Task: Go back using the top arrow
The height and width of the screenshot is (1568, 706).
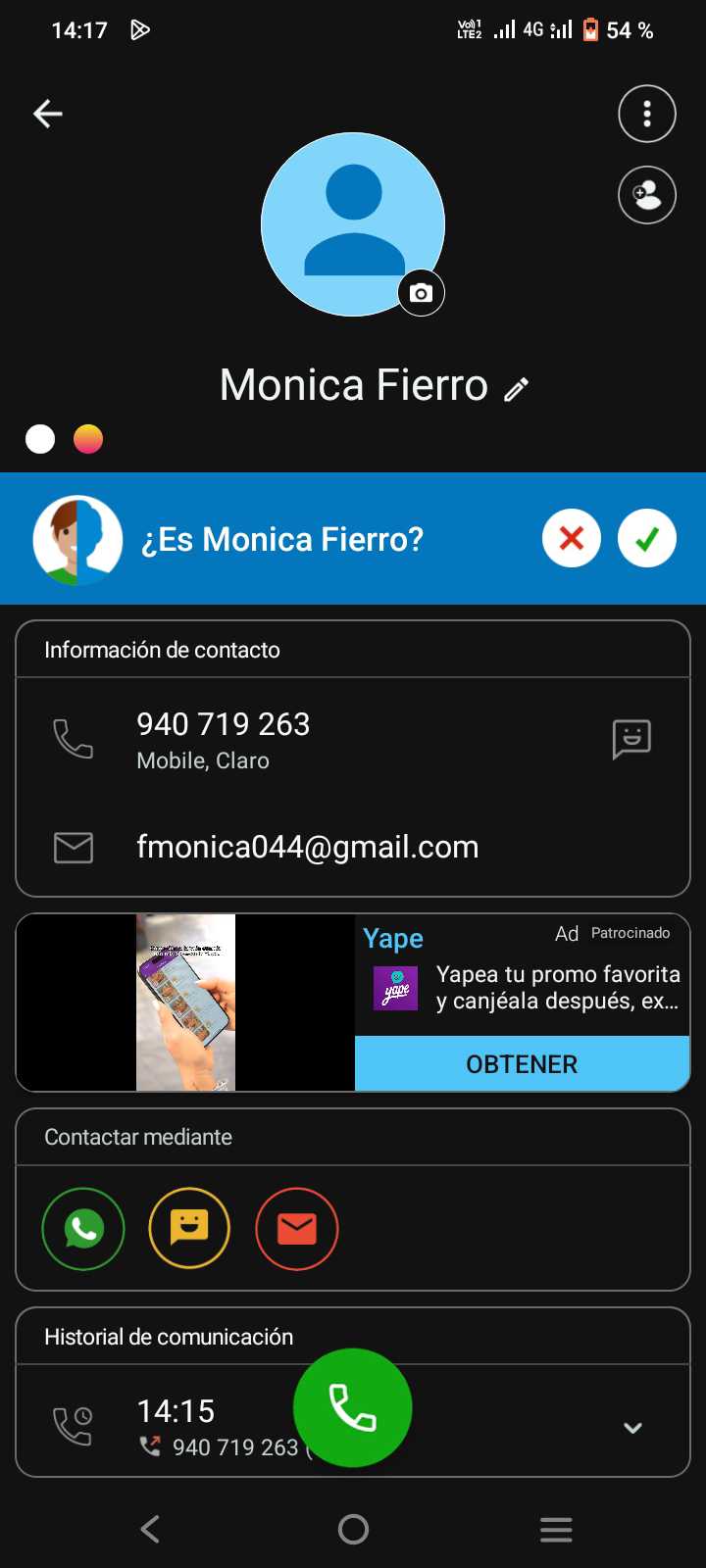Action: click(48, 114)
